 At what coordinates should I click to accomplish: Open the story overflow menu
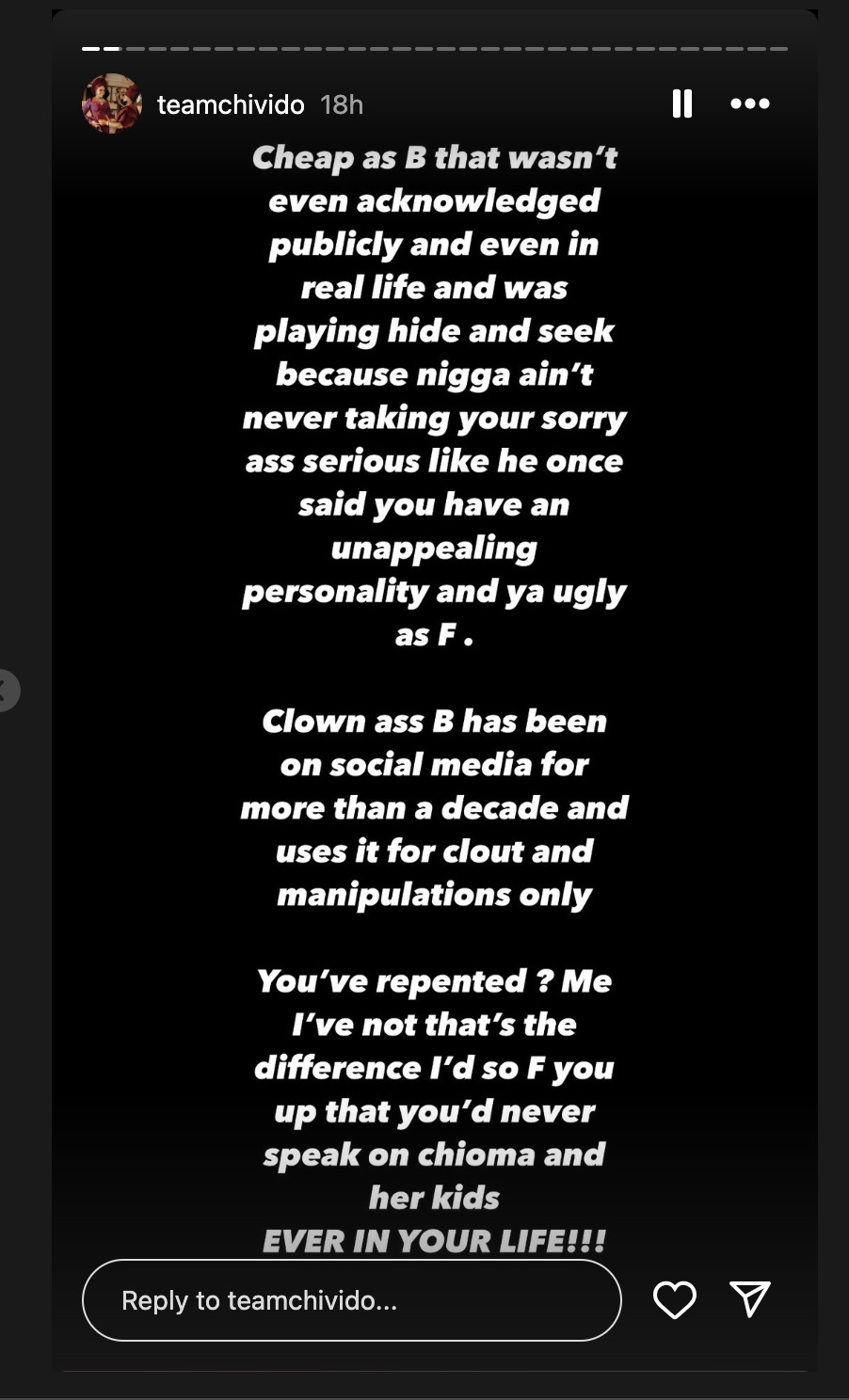(x=749, y=103)
